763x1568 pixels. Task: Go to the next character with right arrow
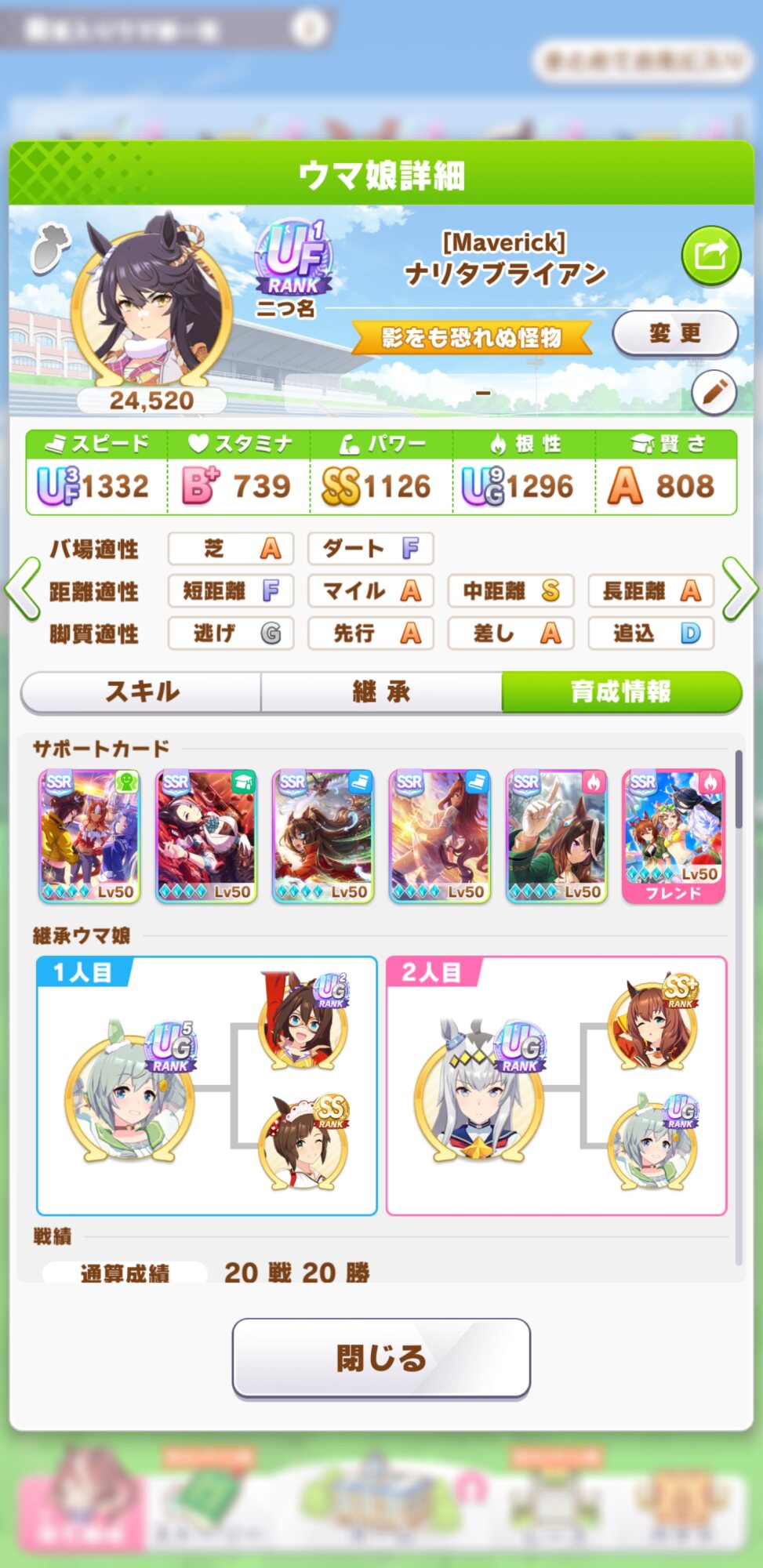click(739, 589)
